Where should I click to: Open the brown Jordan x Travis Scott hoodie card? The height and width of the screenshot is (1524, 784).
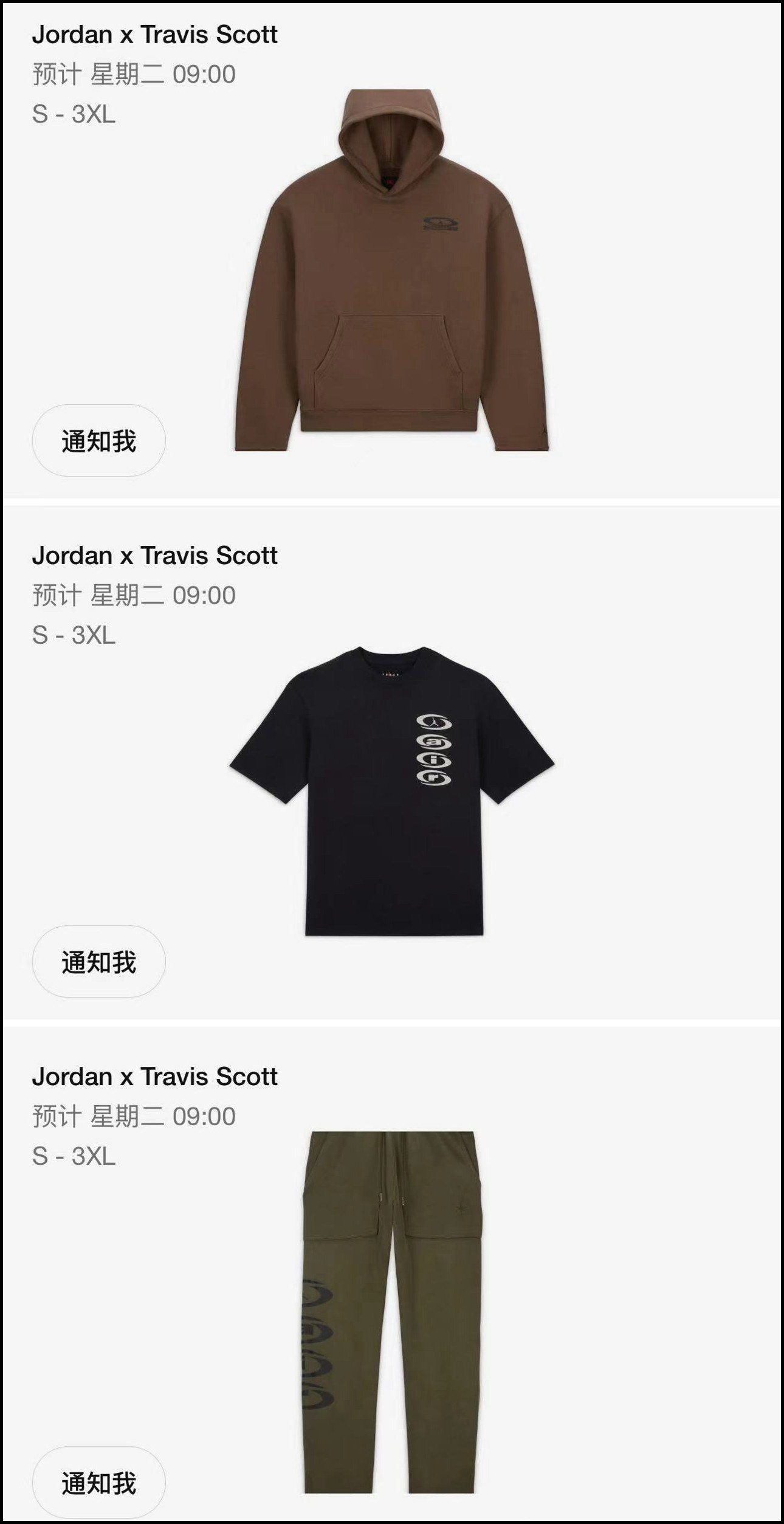coord(392,271)
